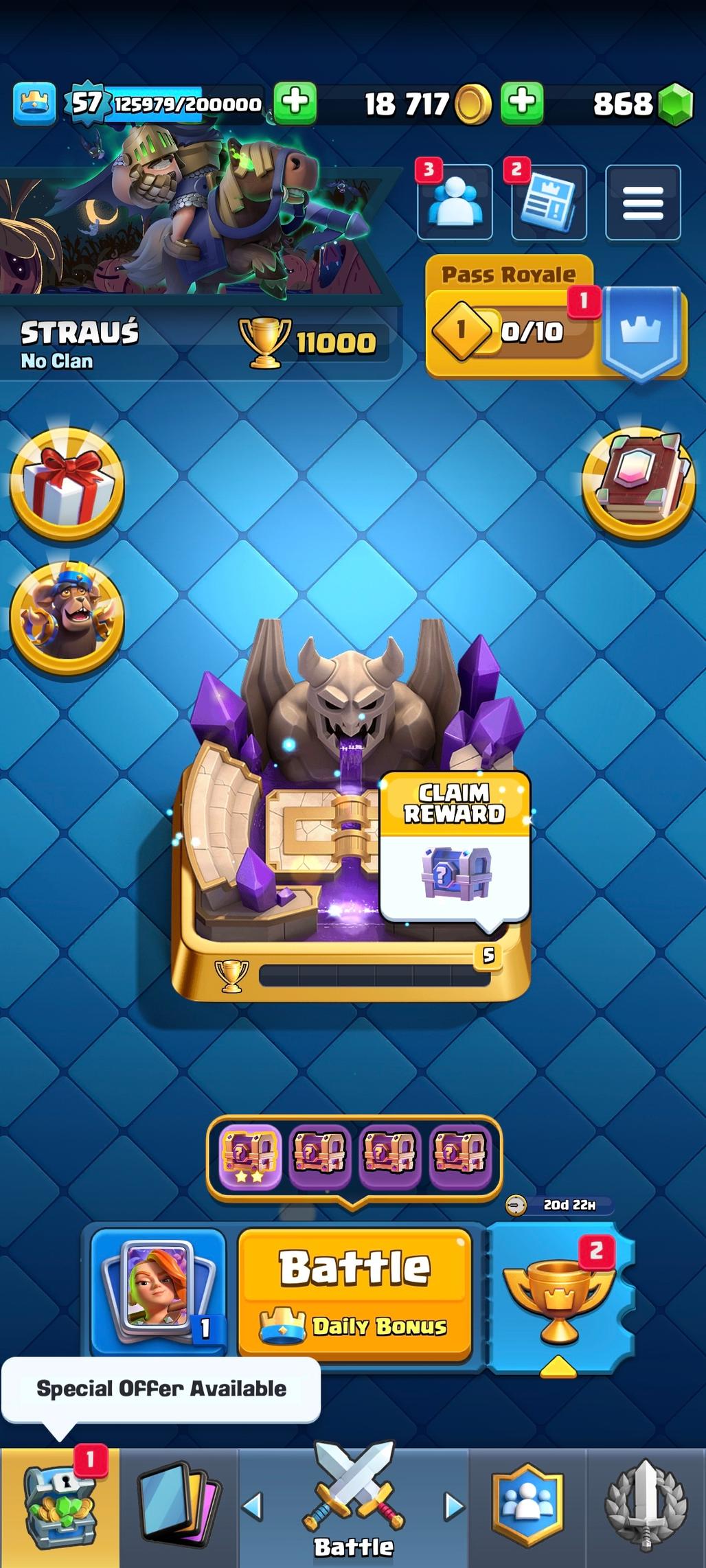Switch to the Clan social tab
This screenshot has width=706, height=1568.
(527, 1507)
